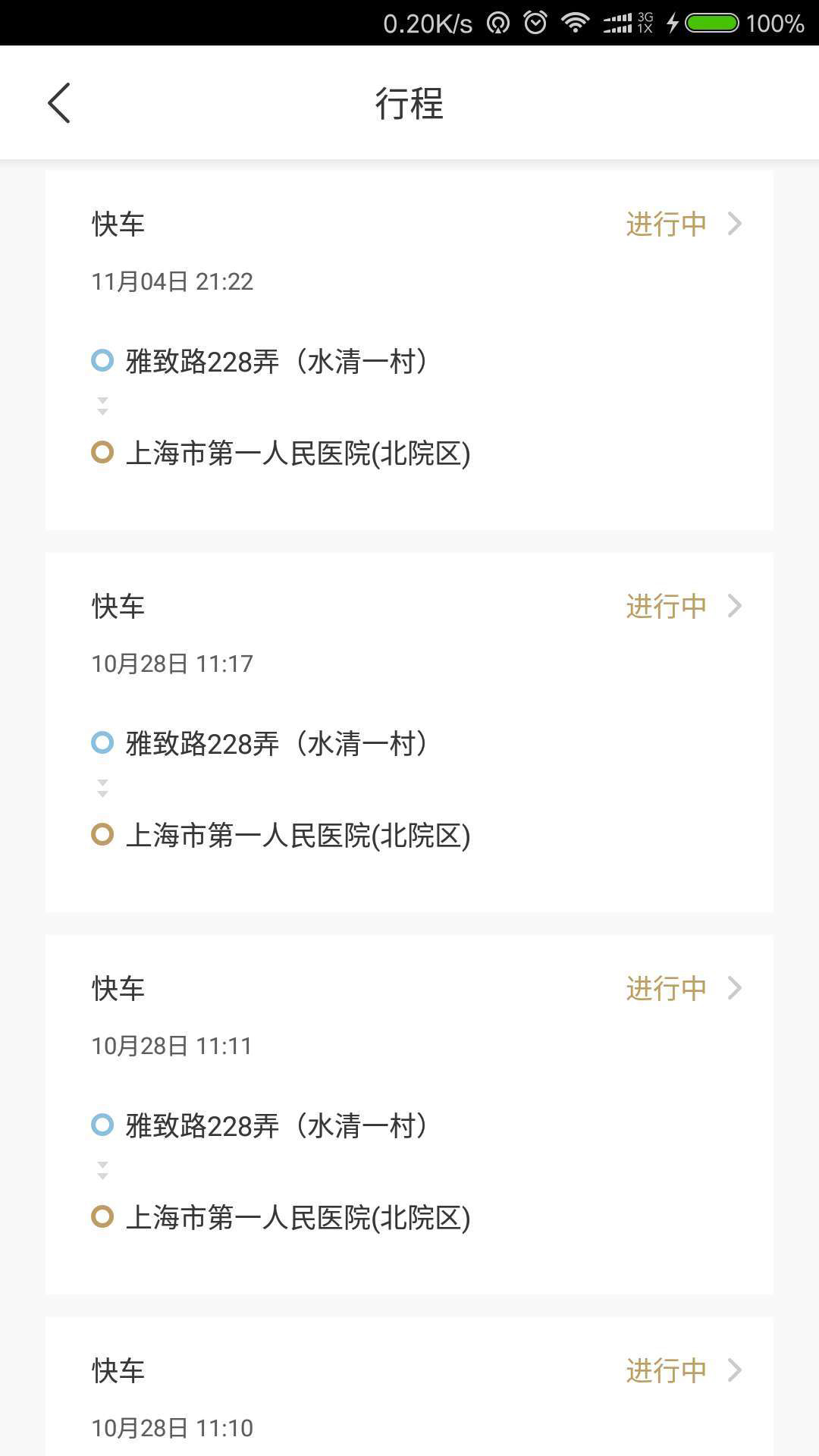The height and width of the screenshot is (1456, 819).
Task: Select the 快车 label on the top trip
Action: (119, 224)
